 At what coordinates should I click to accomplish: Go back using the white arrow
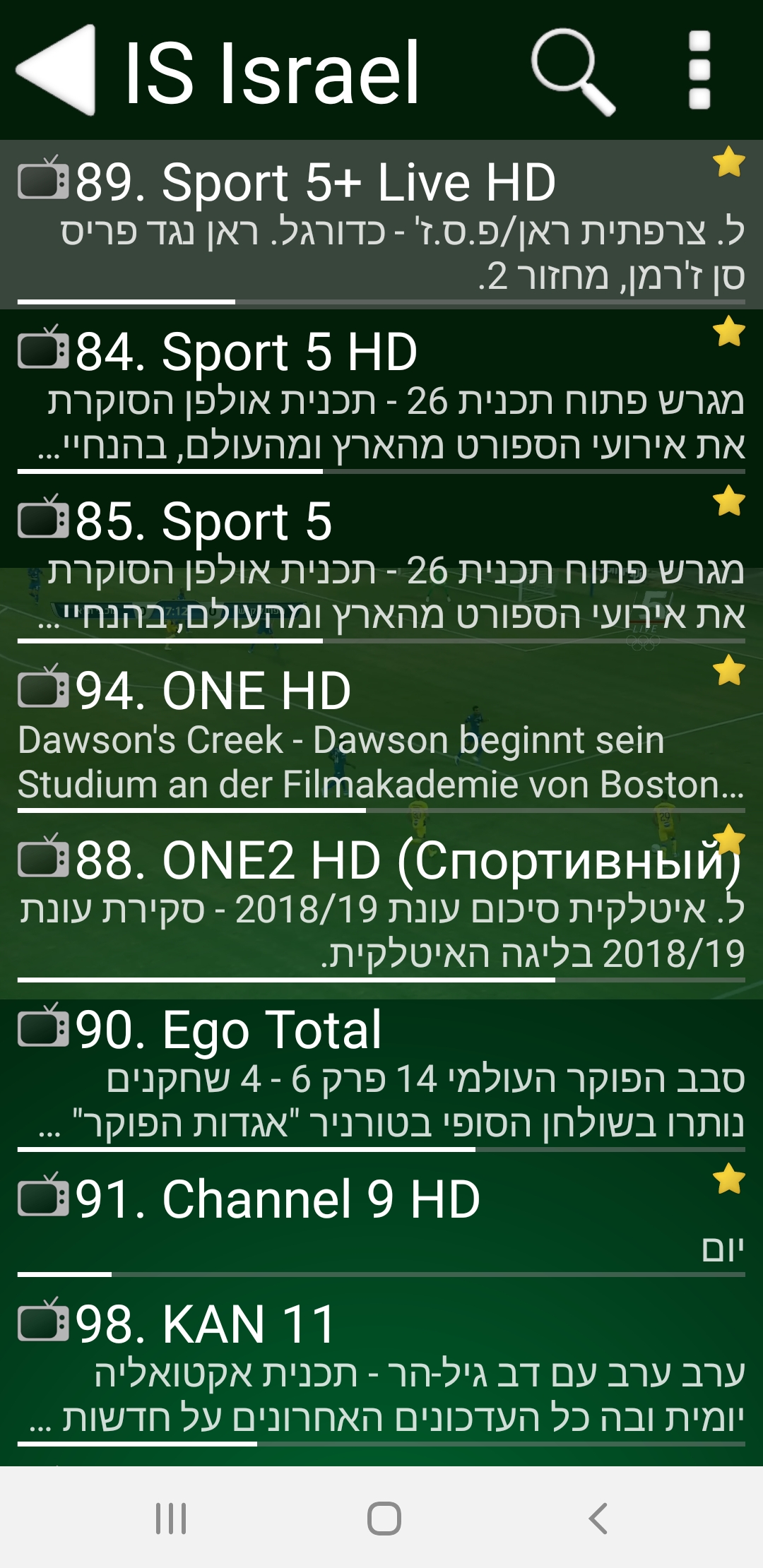57,71
